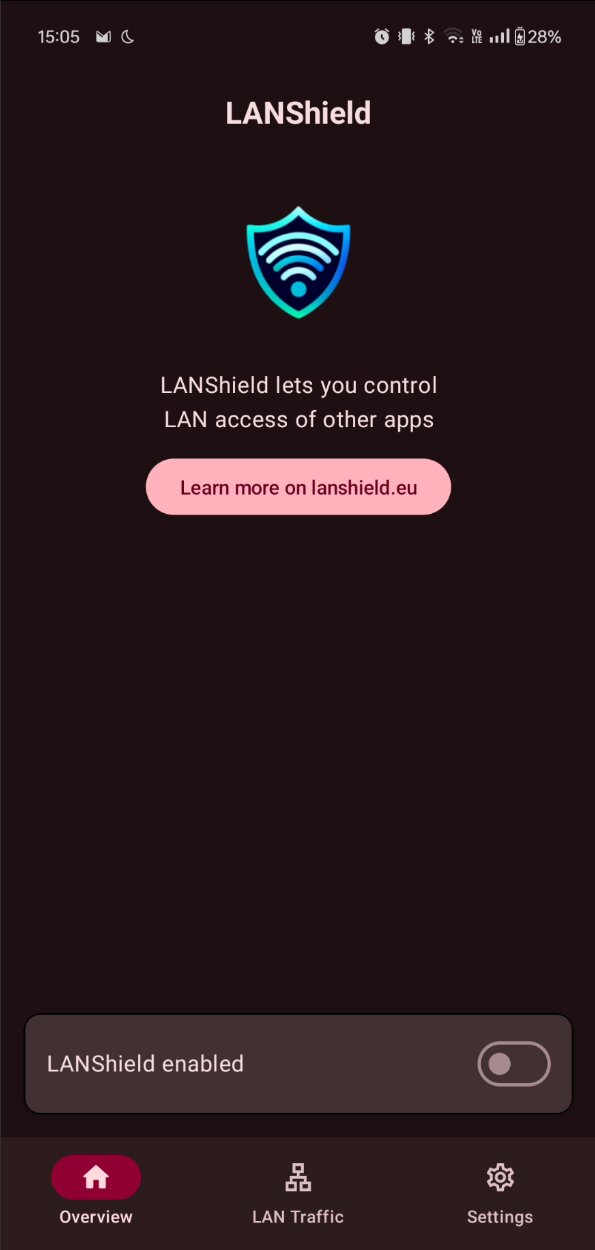This screenshot has width=595, height=1250.
Task: Switch to the LAN Traffic tab
Action: (x=298, y=1192)
